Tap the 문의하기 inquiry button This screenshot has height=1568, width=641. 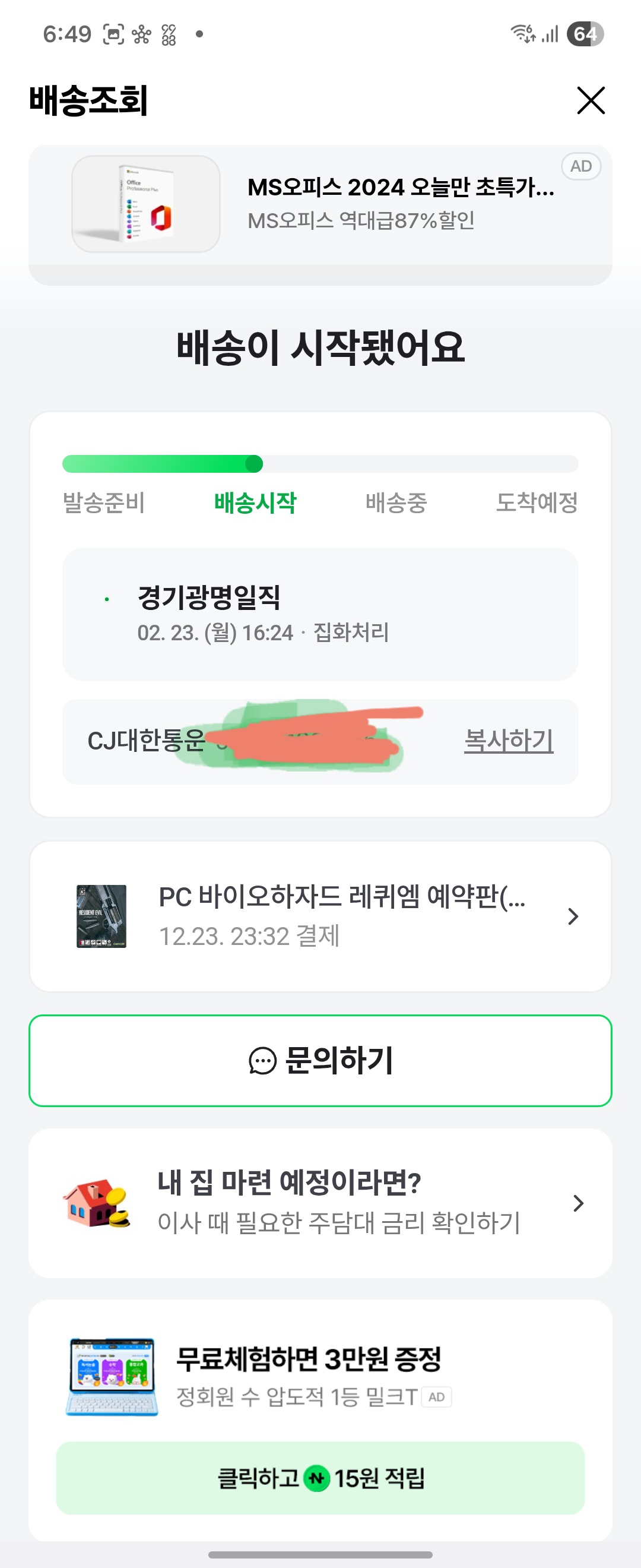(320, 1060)
